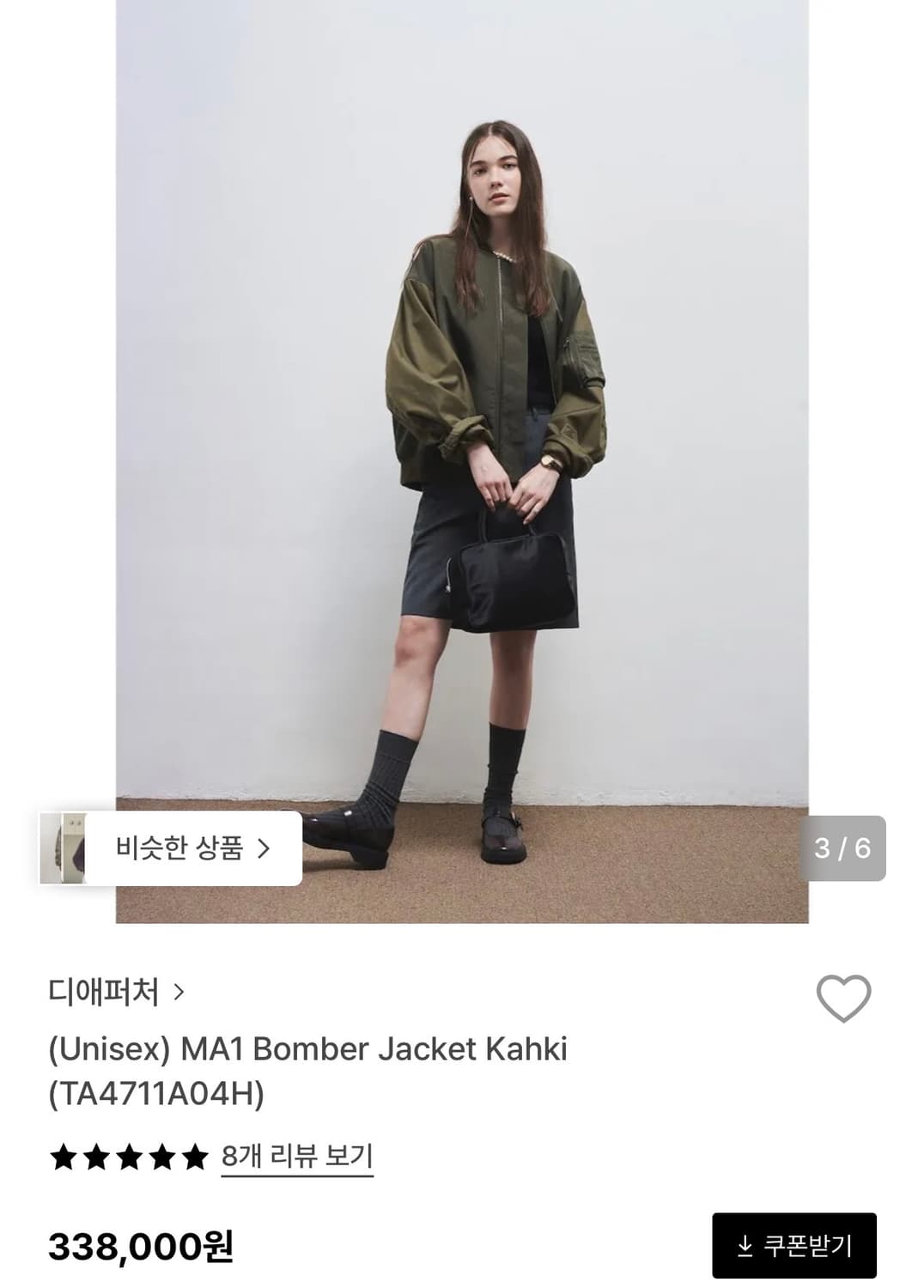
Task: Expand similar products via 비슷한 상품 panel
Action: coord(189,850)
